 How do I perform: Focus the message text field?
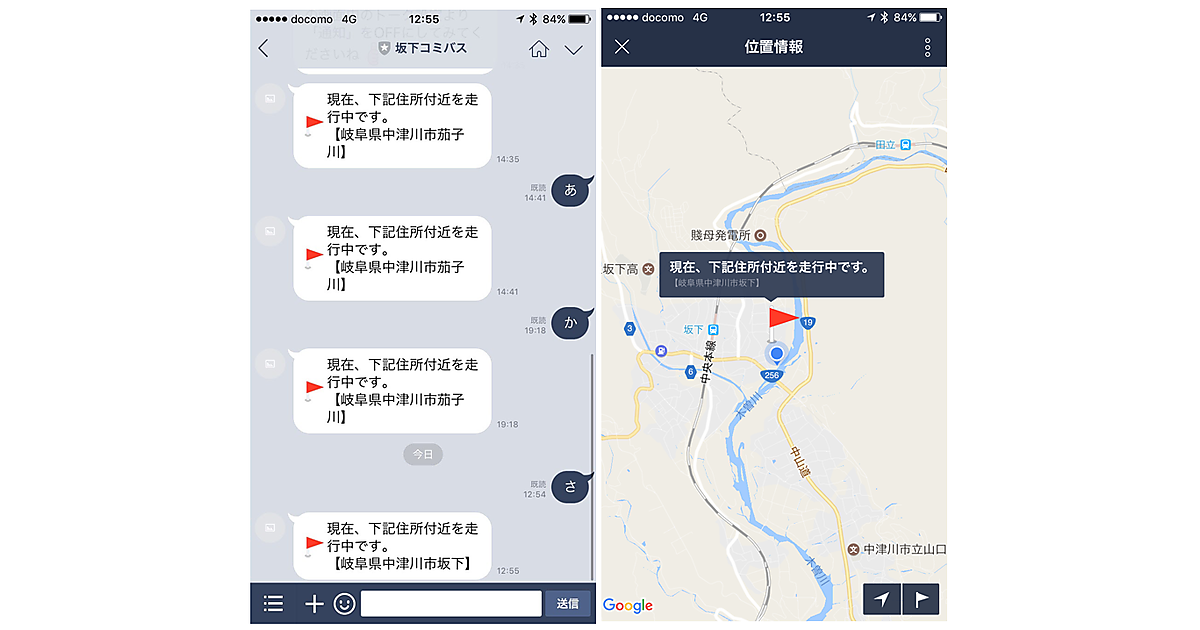(450, 603)
